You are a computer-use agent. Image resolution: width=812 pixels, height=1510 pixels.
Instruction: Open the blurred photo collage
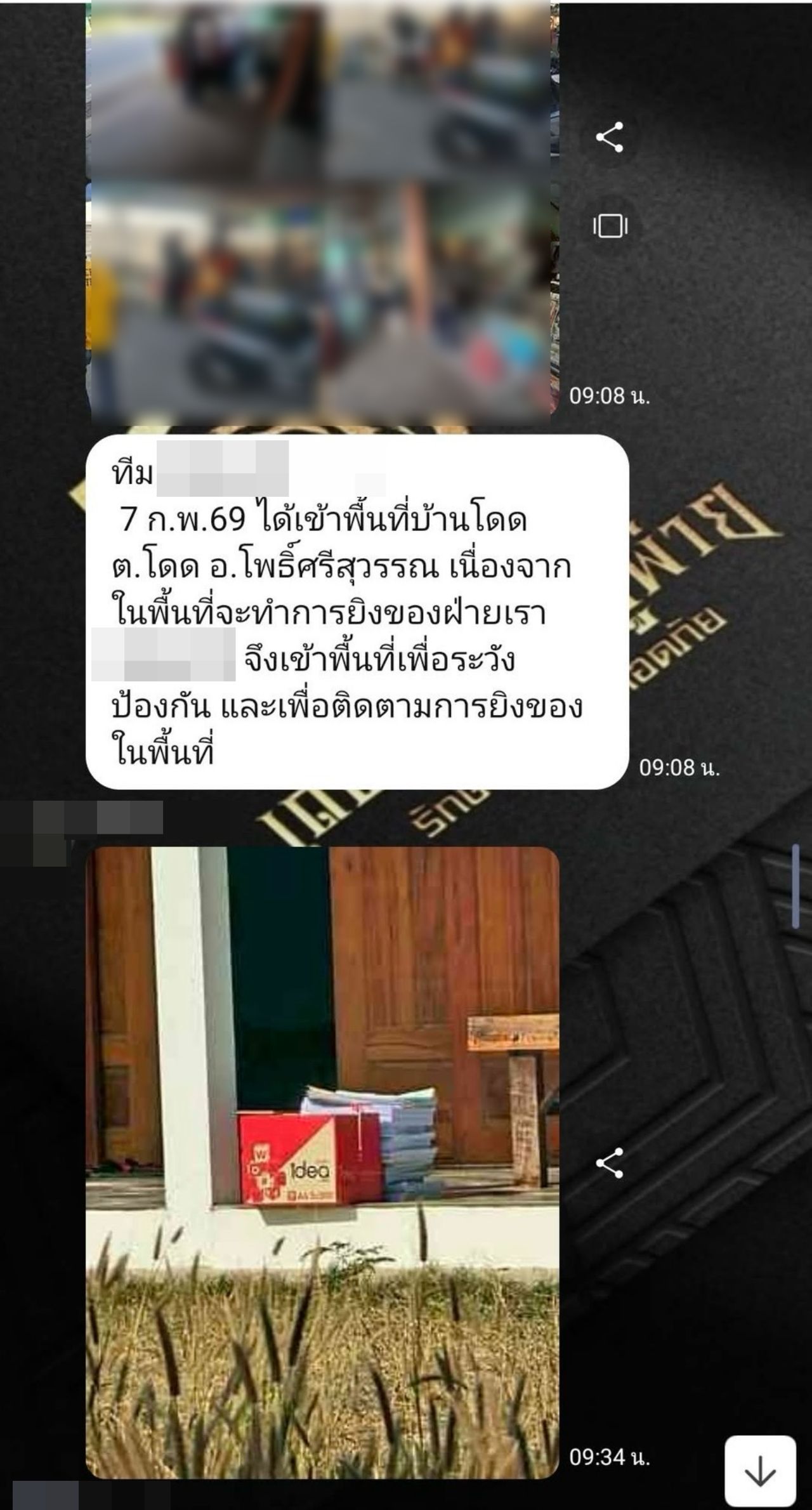(x=320, y=209)
